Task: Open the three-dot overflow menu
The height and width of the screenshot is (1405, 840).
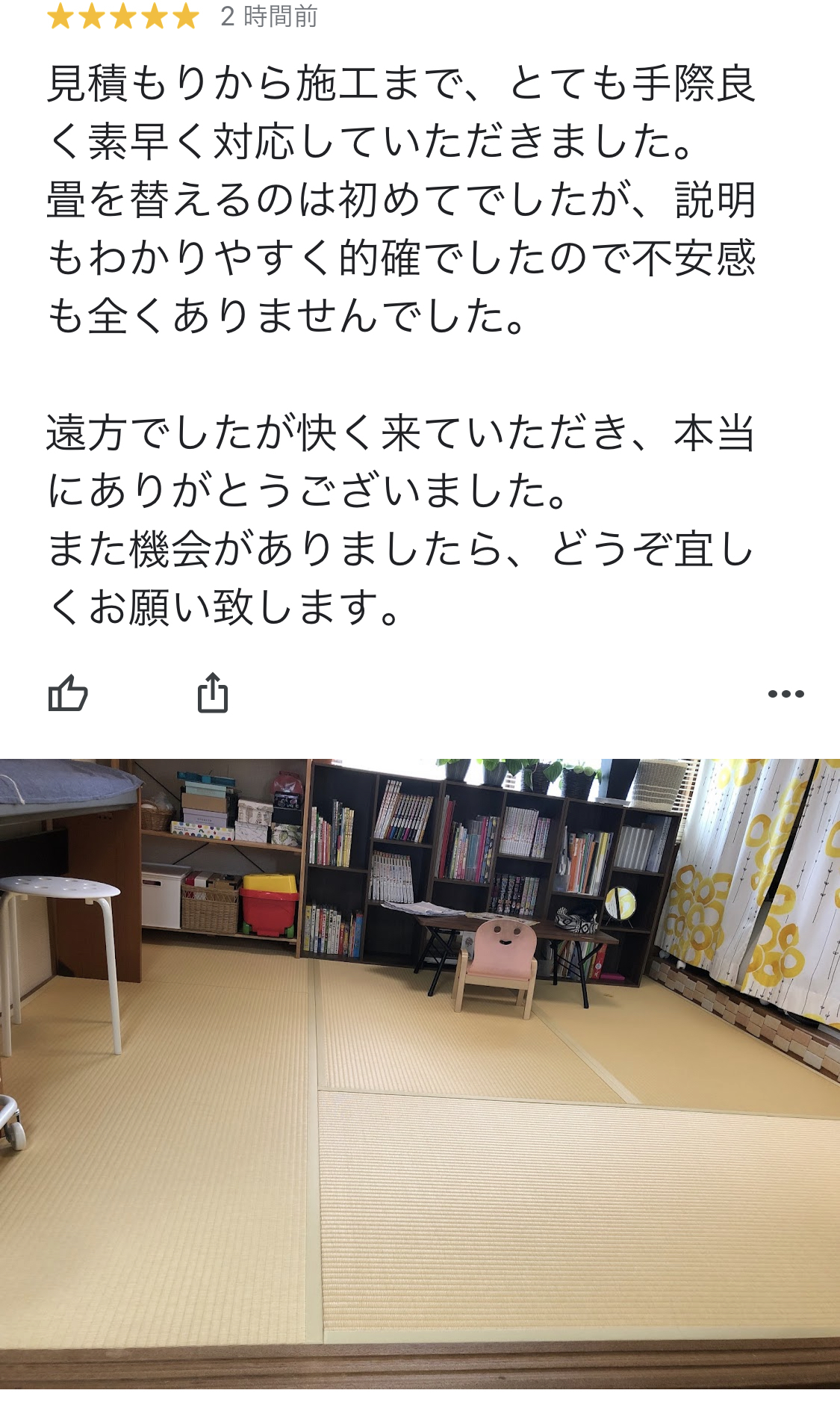Action: click(x=785, y=694)
